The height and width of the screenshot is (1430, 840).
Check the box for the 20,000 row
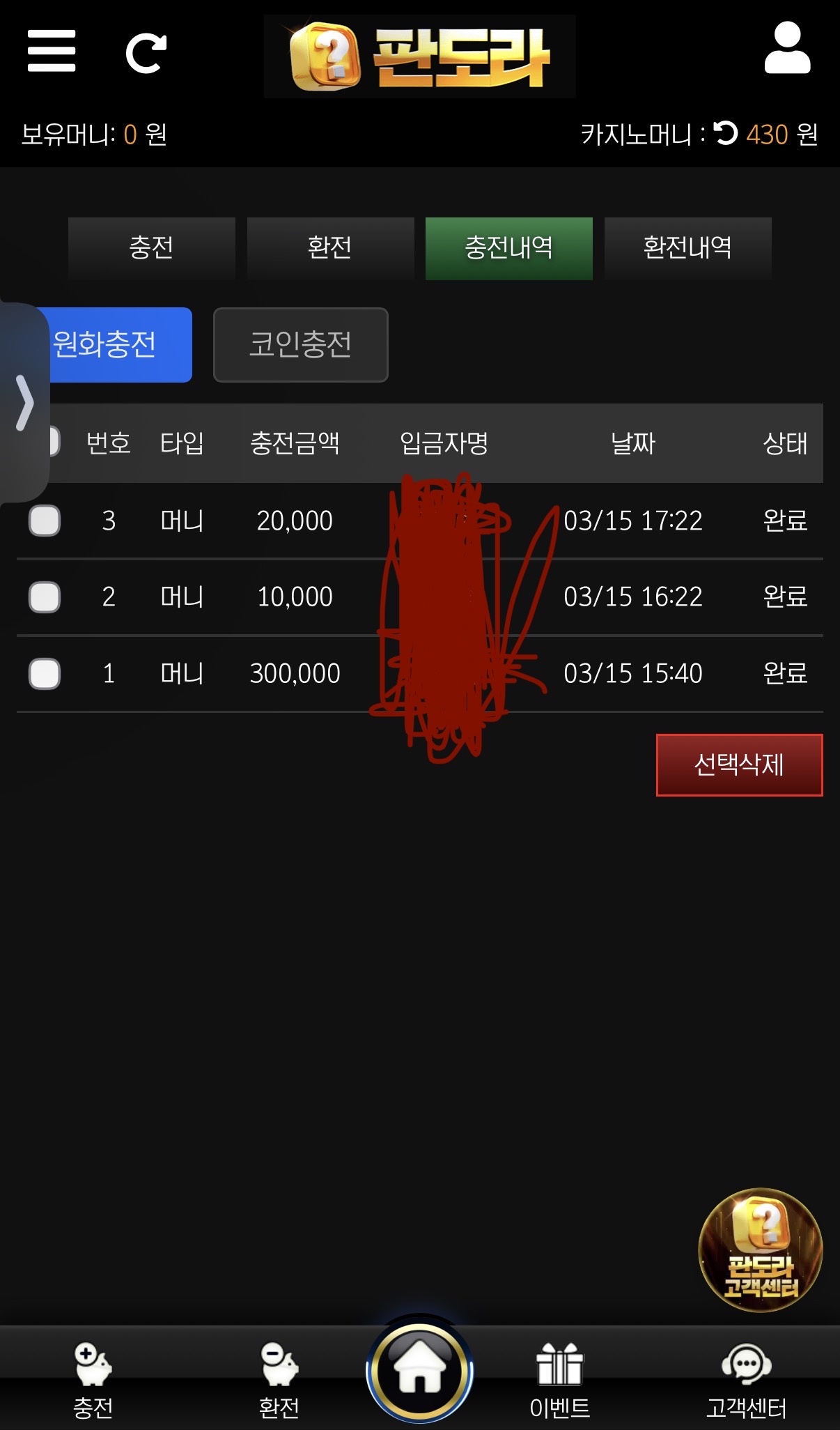click(x=45, y=521)
